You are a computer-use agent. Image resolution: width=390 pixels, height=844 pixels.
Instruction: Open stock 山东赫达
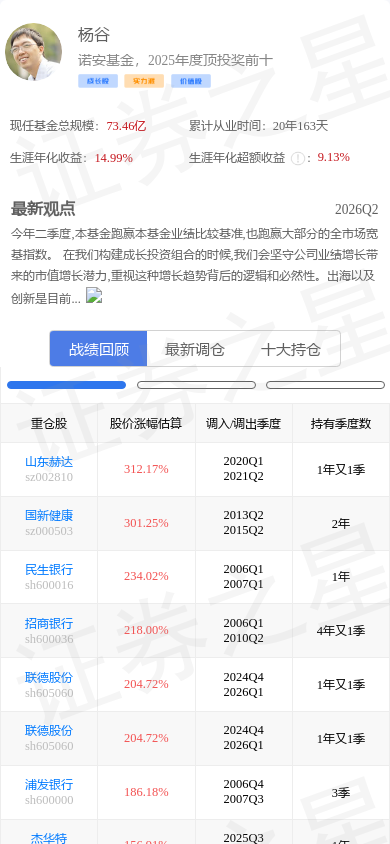[49, 462]
